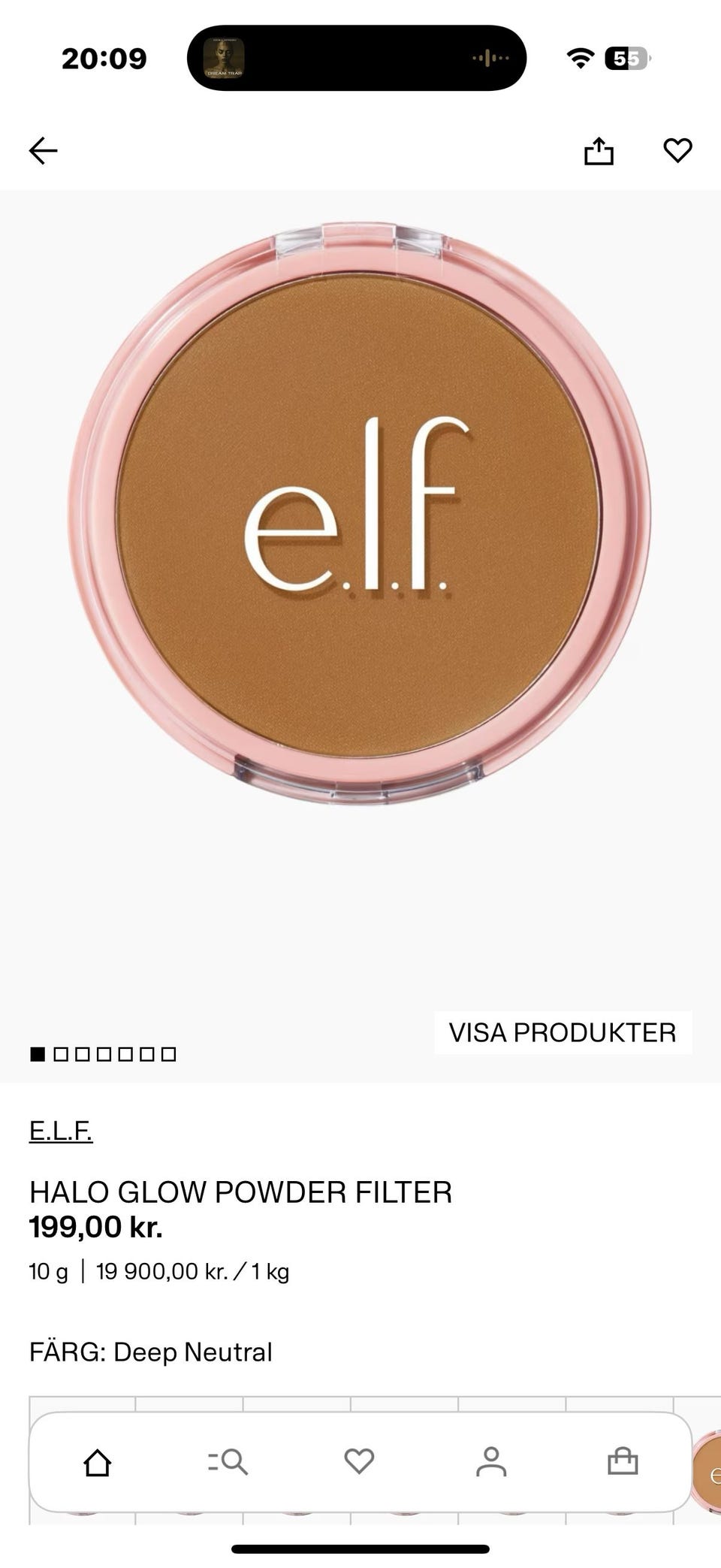The width and height of the screenshot is (721, 1568).
Task: Open the account profile tab
Action: pos(491,1462)
